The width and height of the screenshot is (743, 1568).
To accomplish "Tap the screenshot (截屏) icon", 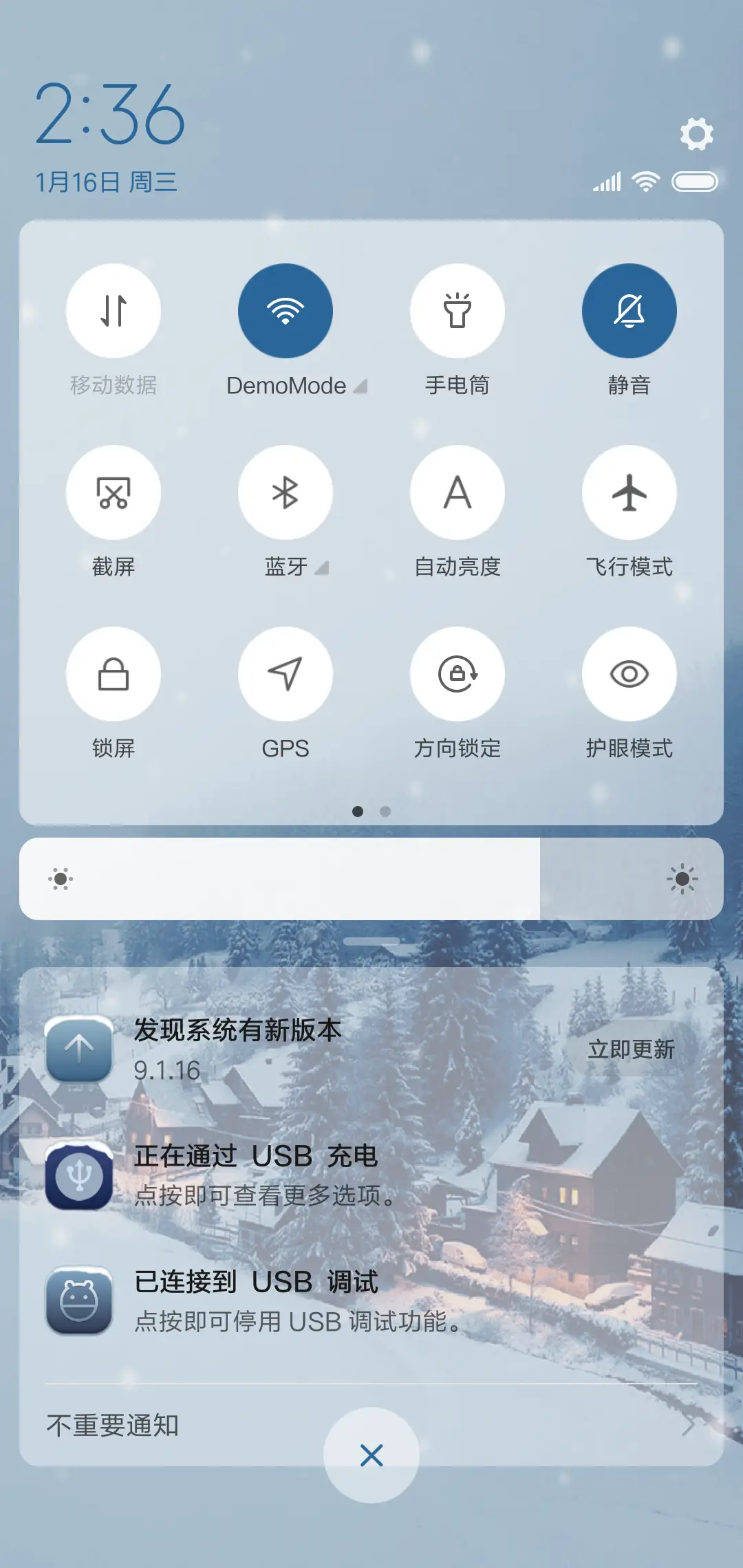I will tap(114, 492).
